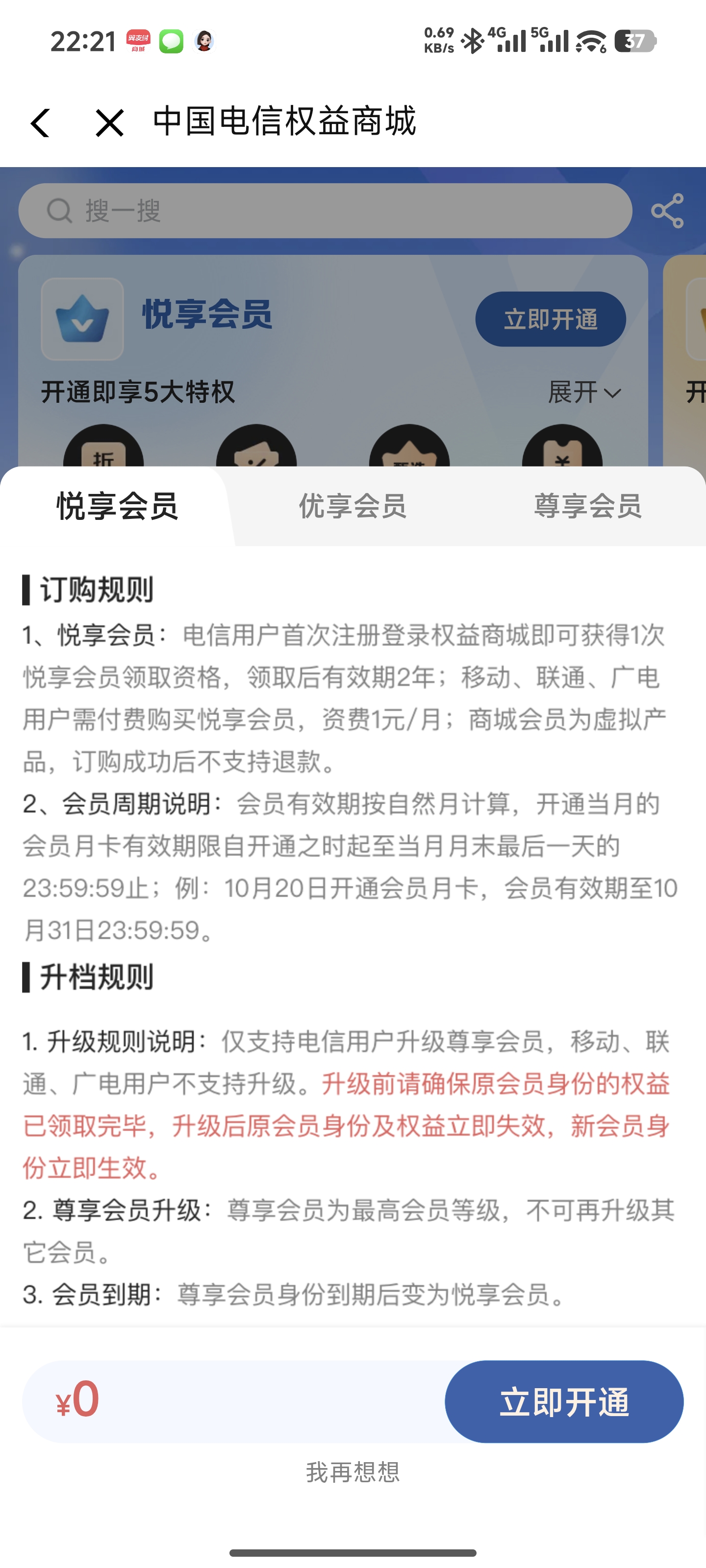Select the 悦享会员 tab

pos(117,507)
